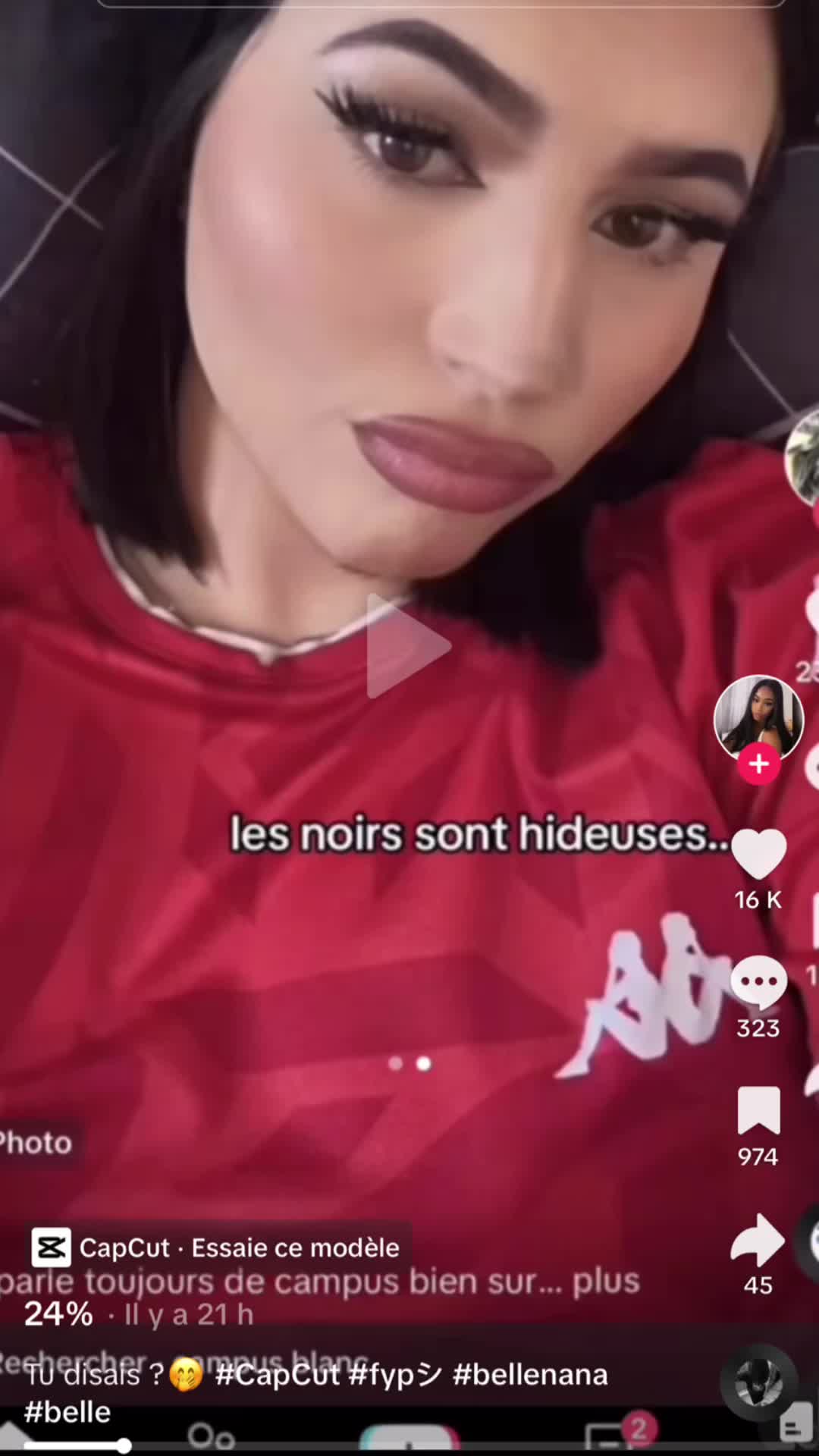Share the video using the arrow icon
The image size is (819, 1456).
(x=758, y=1241)
